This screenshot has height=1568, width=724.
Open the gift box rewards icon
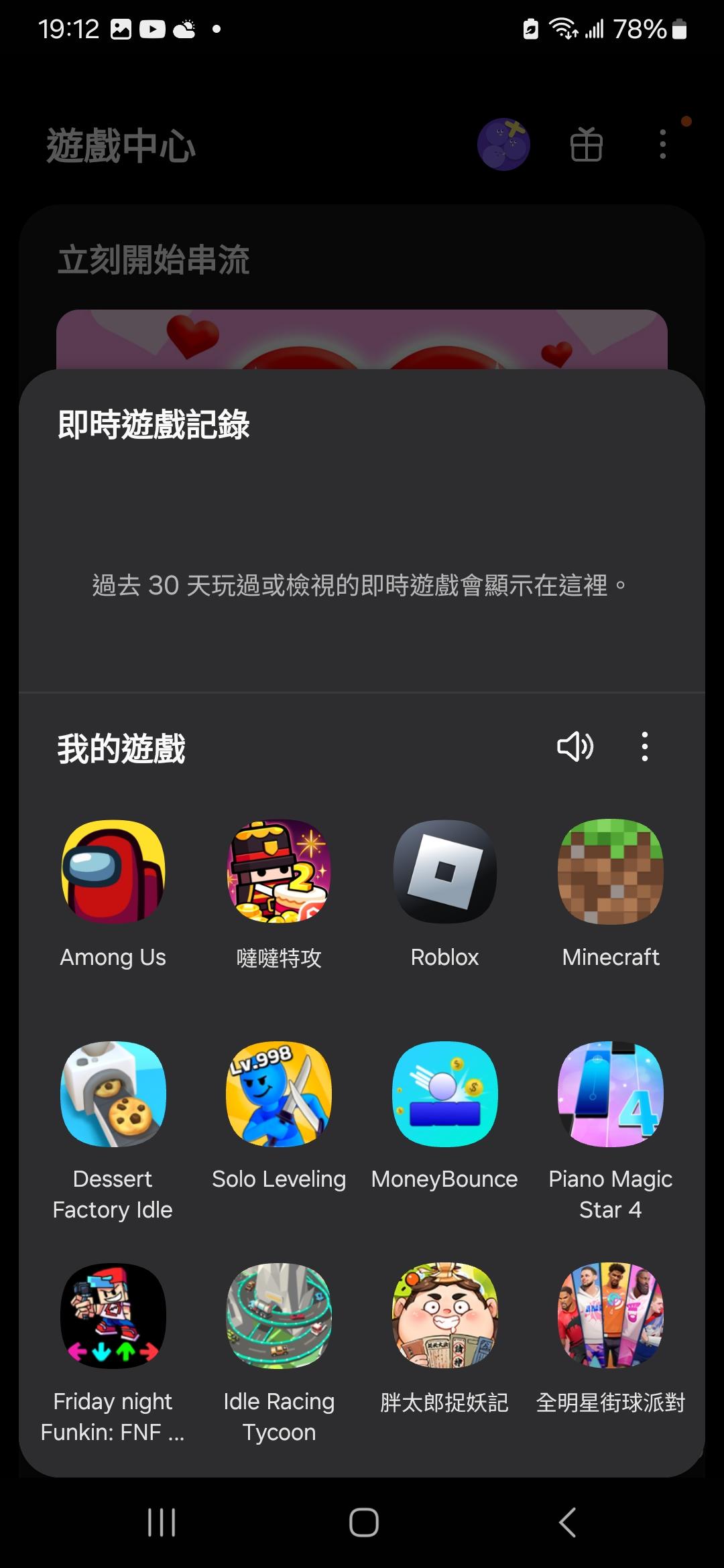click(586, 143)
